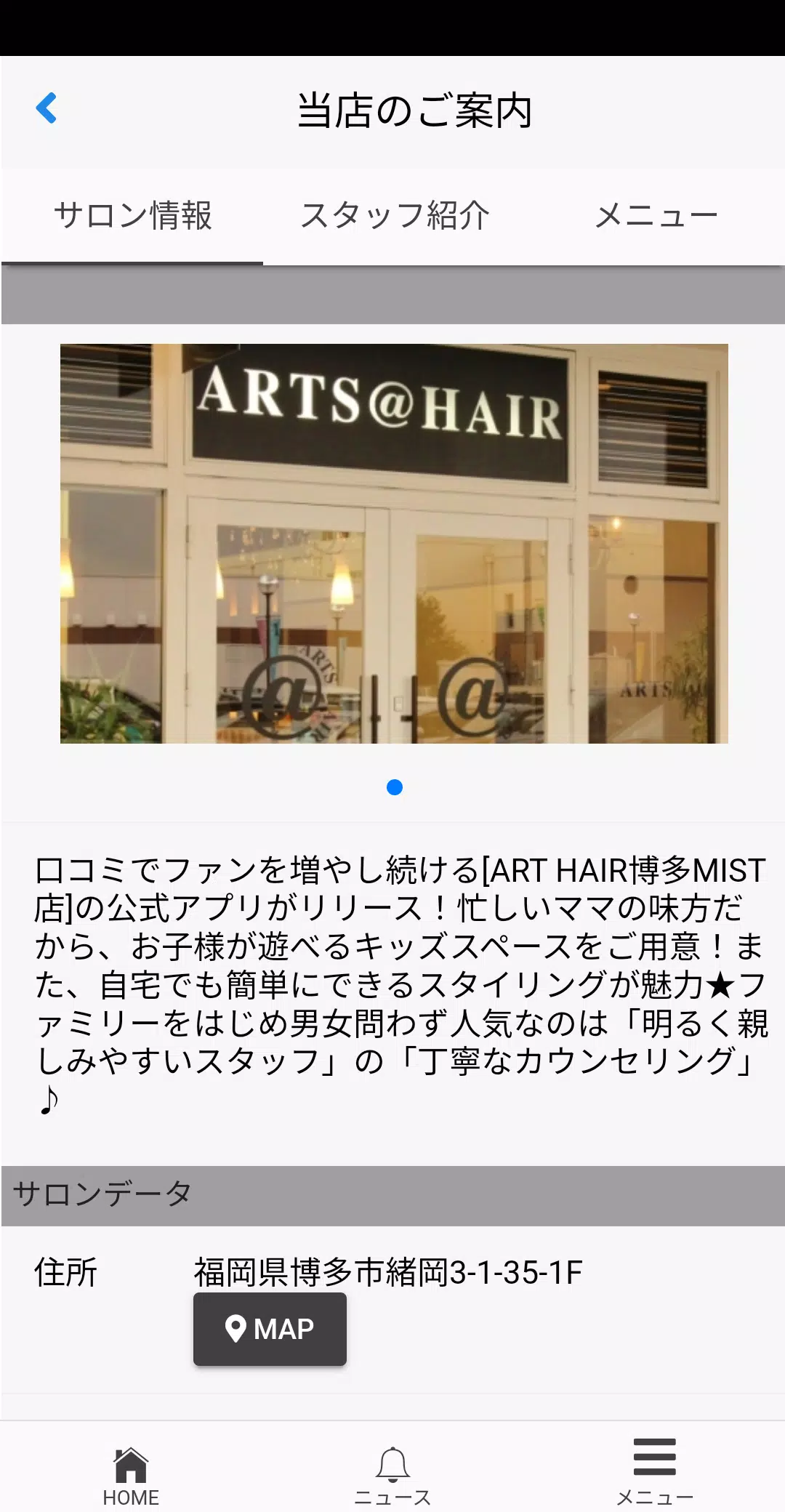The image size is (785, 1512).
Task: Tap the salon photo carousel image
Action: pyautogui.click(x=394, y=543)
